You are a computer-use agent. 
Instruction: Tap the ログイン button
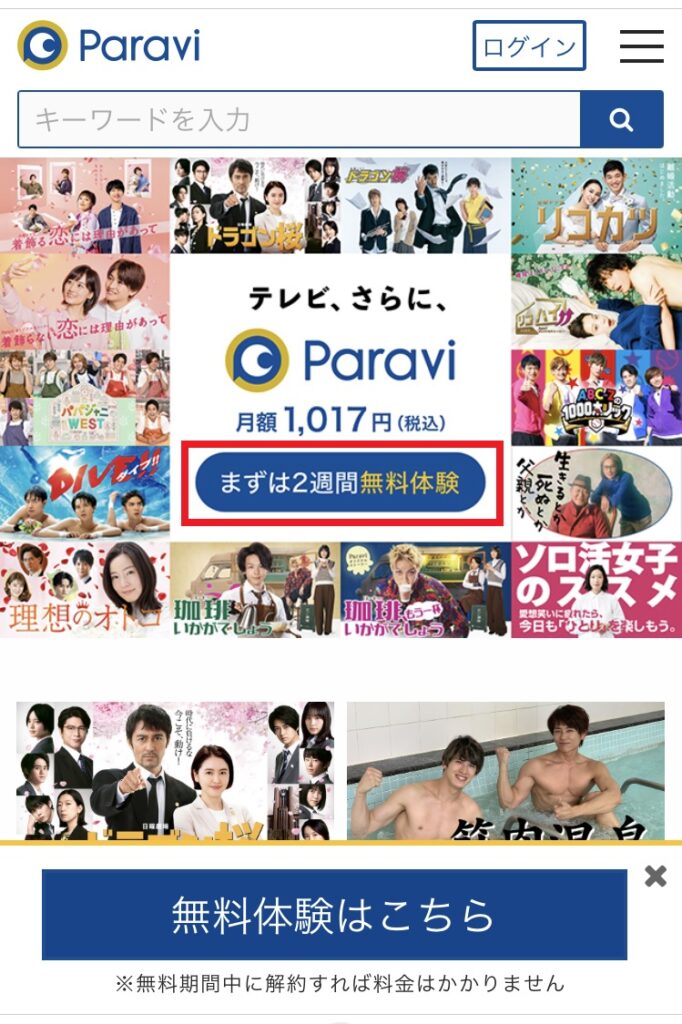click(x=529, y=46)
